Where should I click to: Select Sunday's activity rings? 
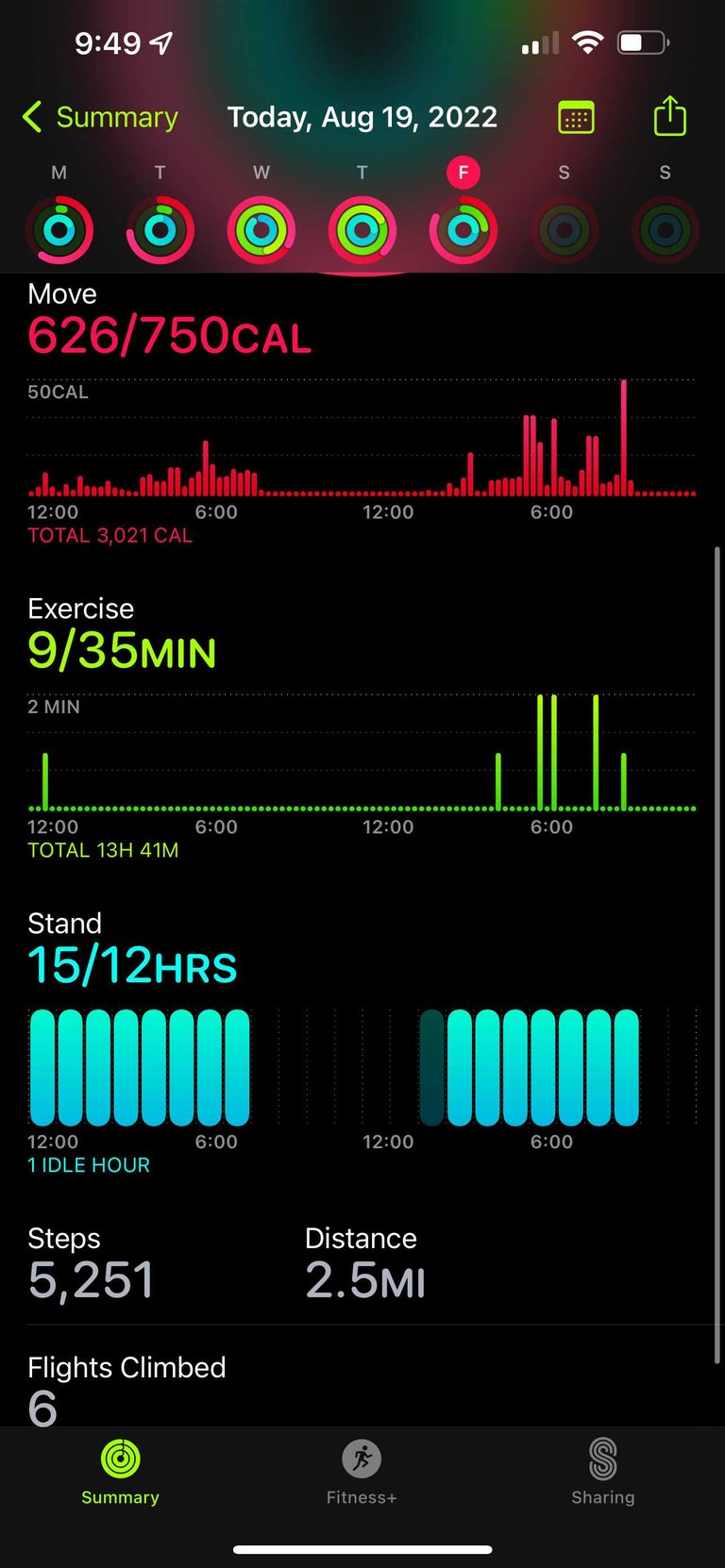pos(665,229)
